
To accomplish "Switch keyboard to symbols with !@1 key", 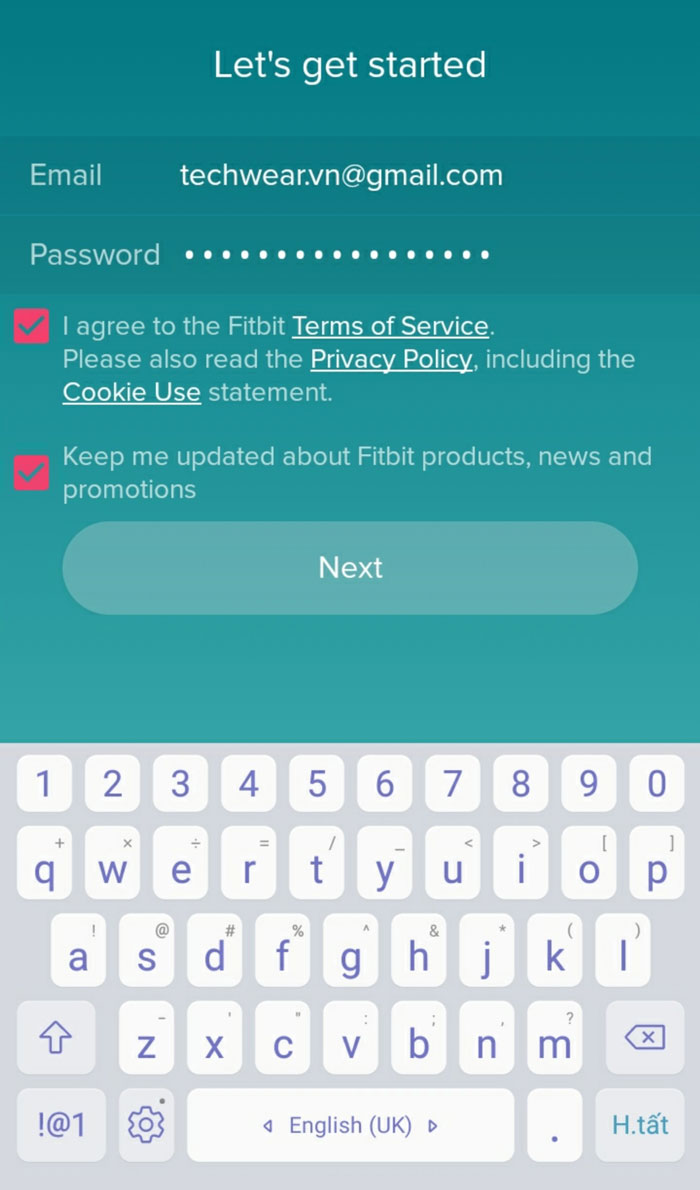I will pos(61,1125).
